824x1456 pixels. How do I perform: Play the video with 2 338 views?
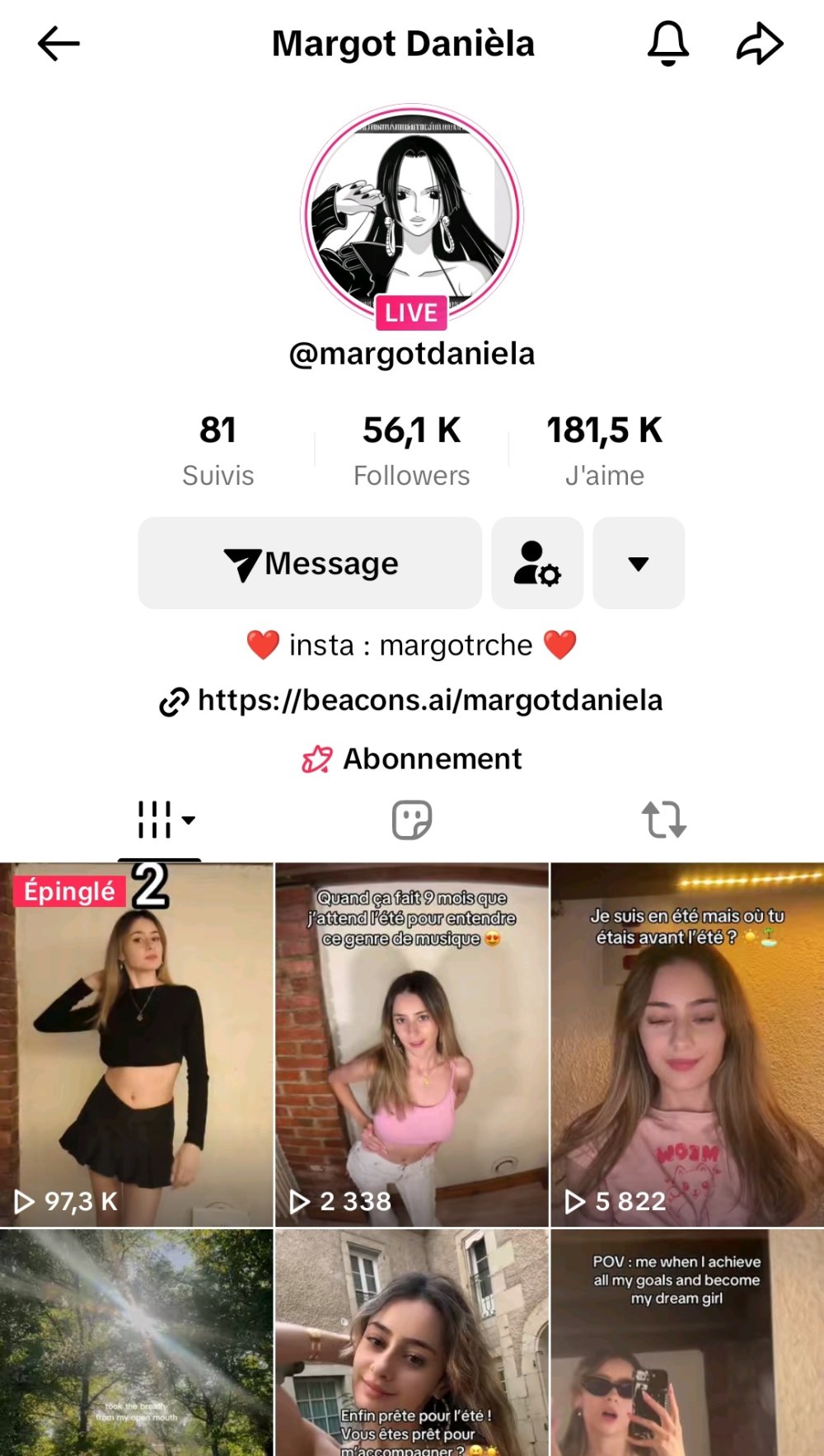pyautogui.click(x=411, y=1044)
